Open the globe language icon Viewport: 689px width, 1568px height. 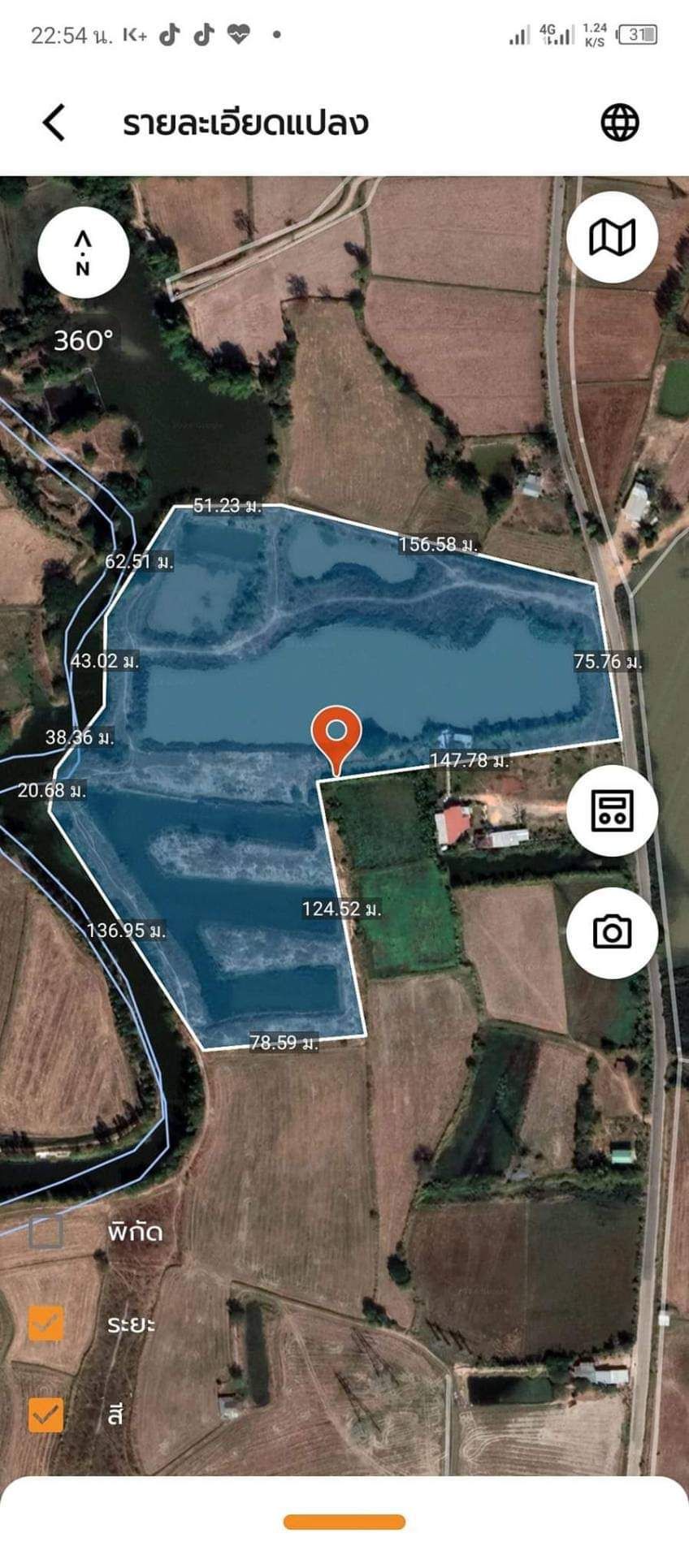tap(620, 123)
